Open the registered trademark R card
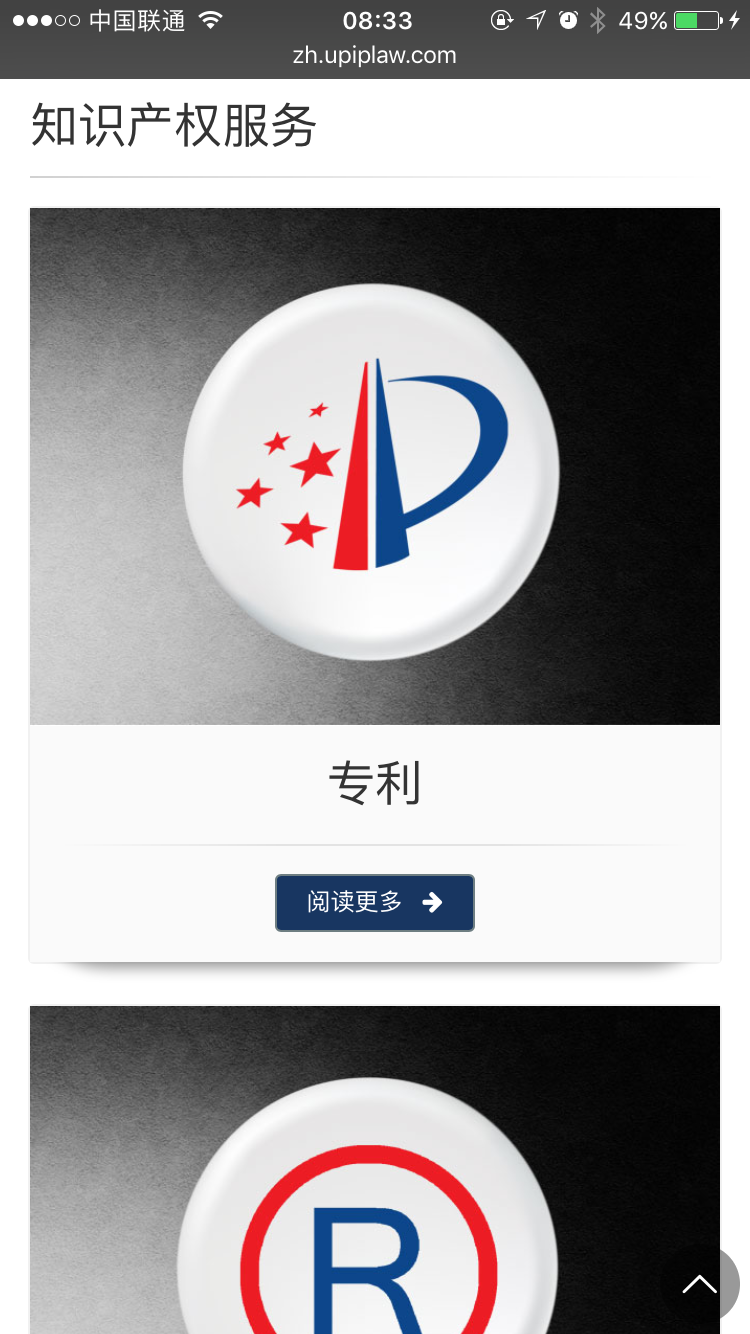 pyautogui.click(x=375, y=1170)
